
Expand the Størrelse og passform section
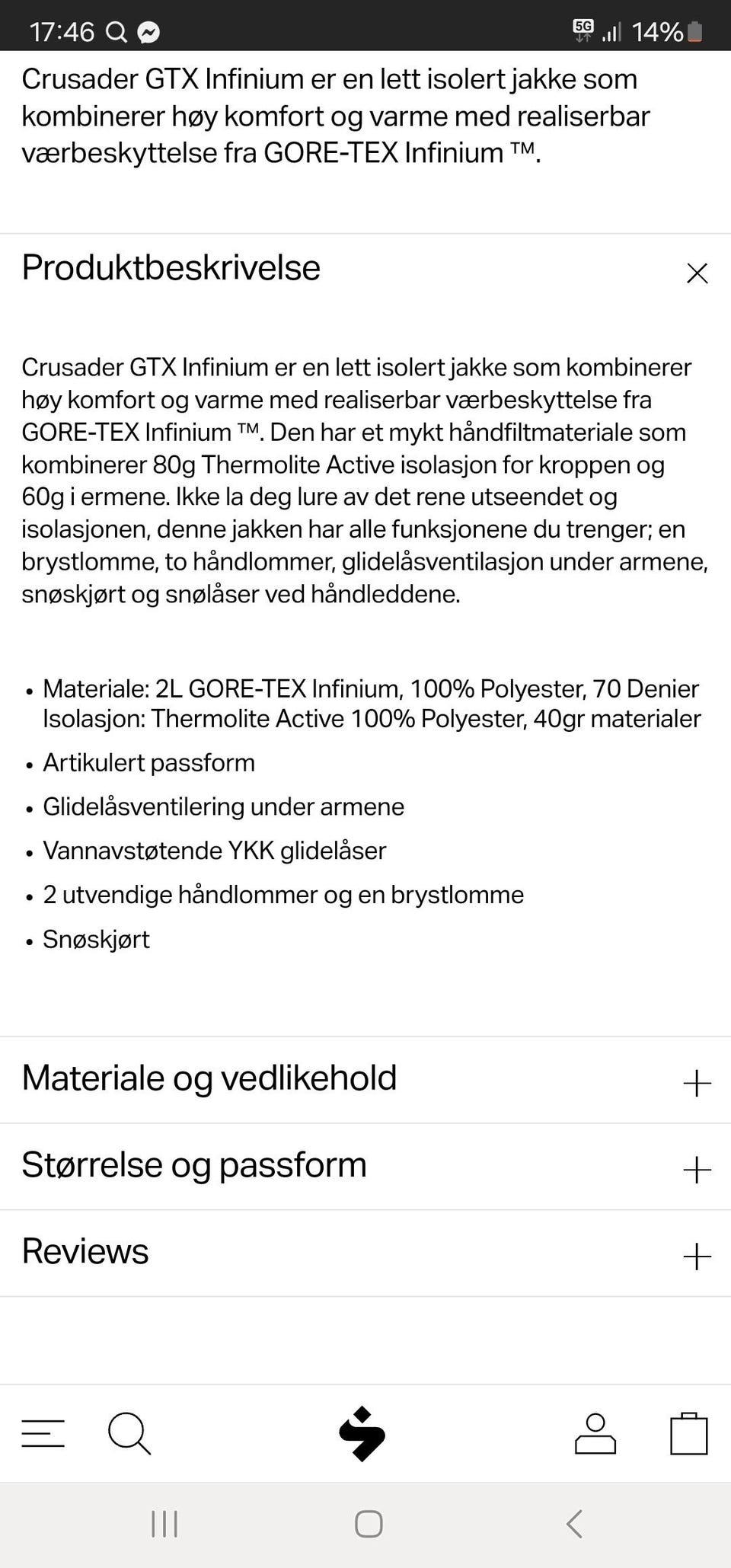pos(697,1167)
